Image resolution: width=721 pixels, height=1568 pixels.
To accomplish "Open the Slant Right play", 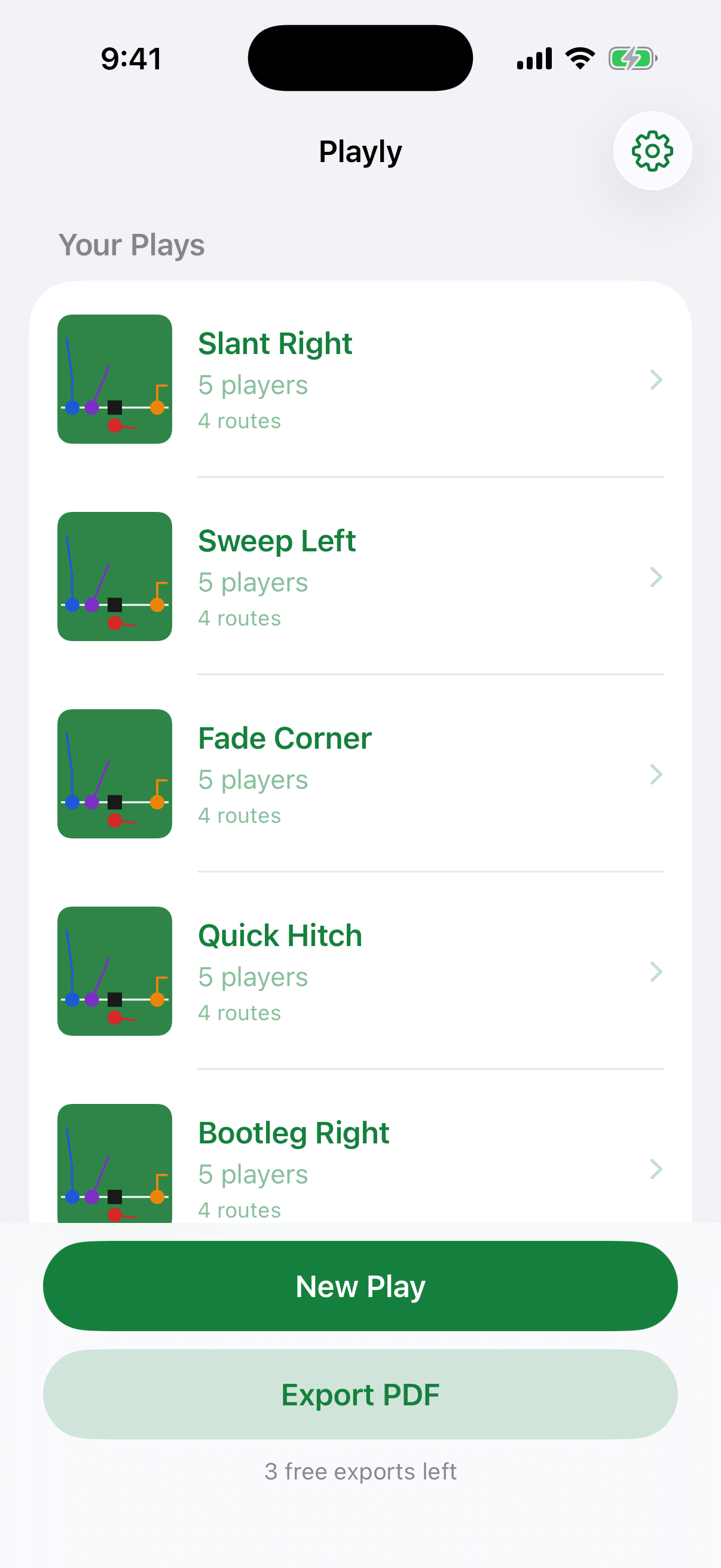I will [x=360, y=379].
